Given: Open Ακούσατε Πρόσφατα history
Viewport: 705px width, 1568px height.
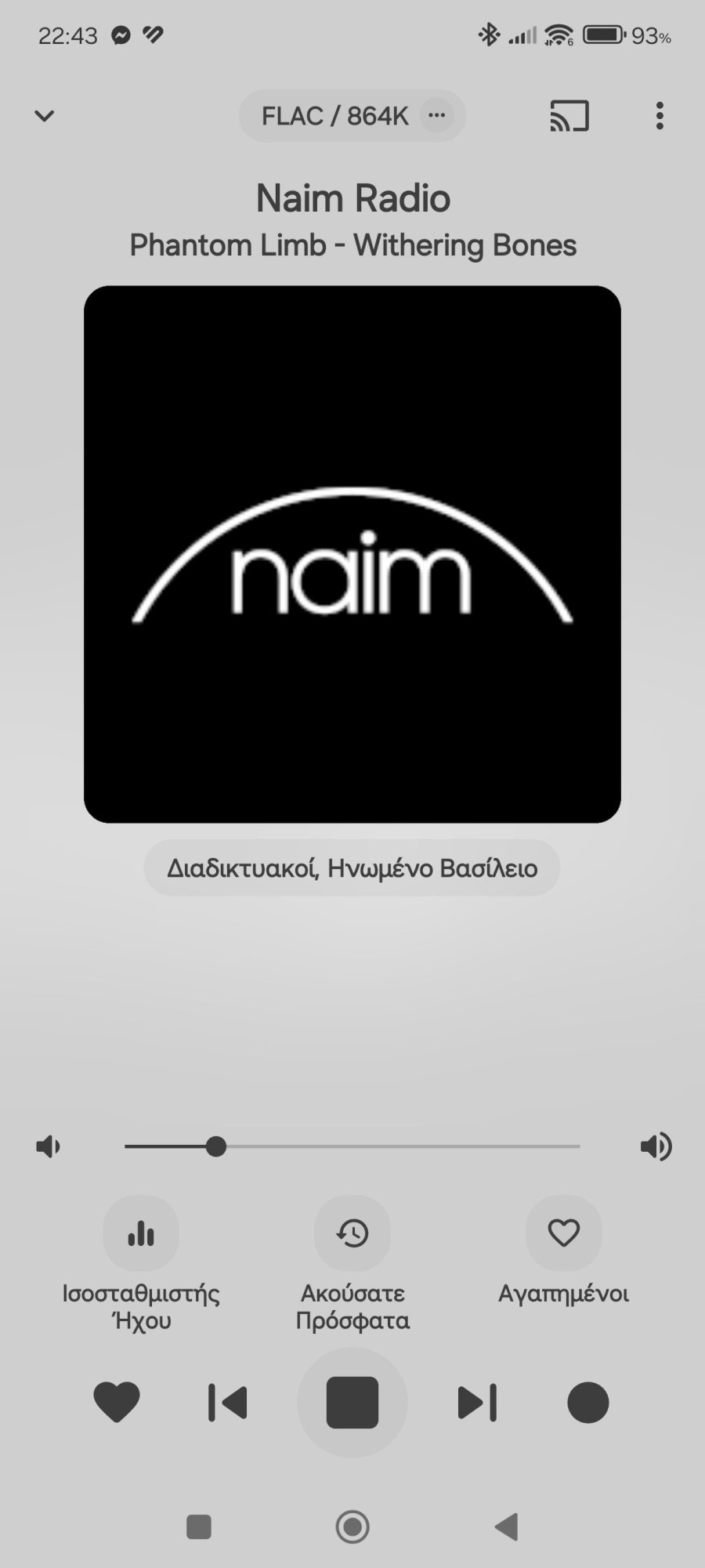Looking at the screenshot, I should pyautogui.click(x=352, y=1233).
